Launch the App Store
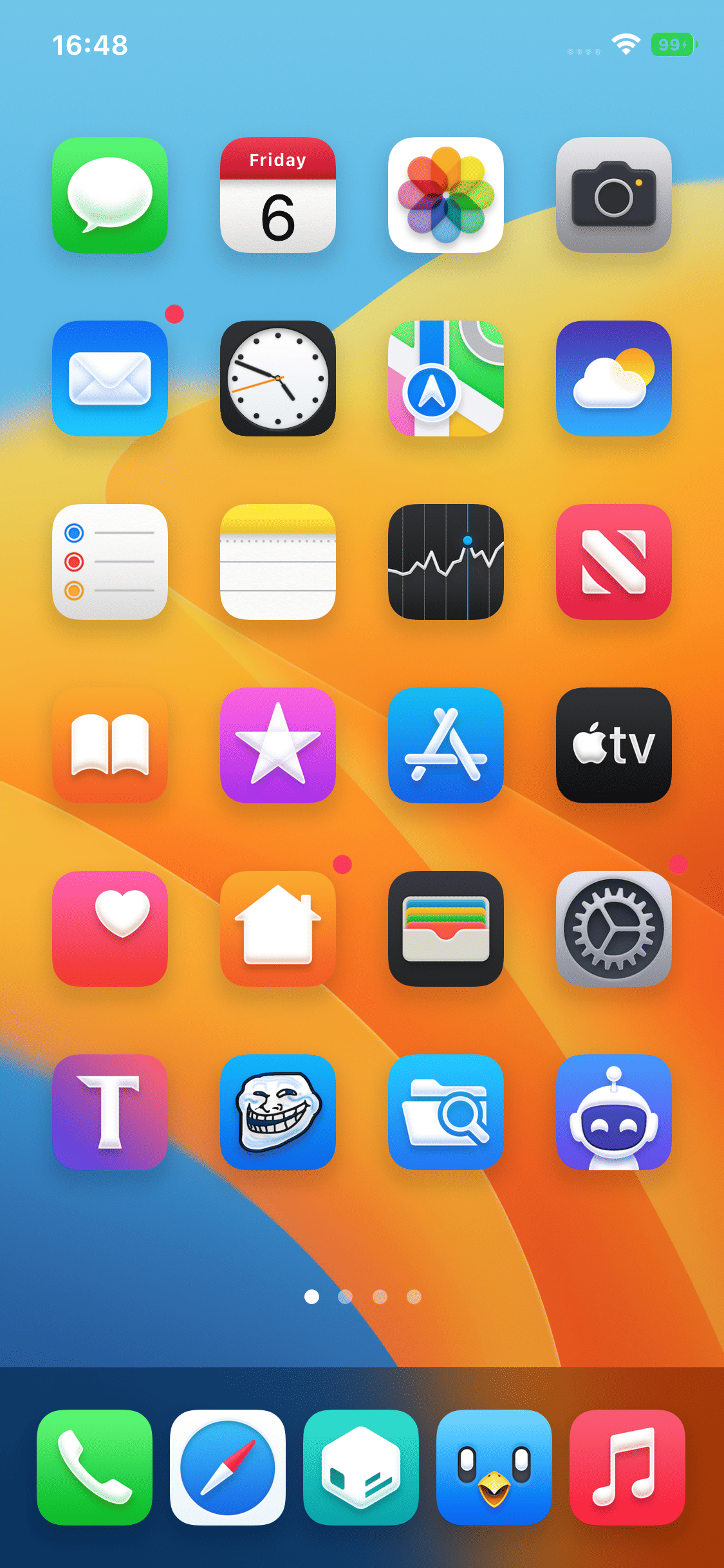724x1568 pixels. pyautogui.click(x=446, y=745)
